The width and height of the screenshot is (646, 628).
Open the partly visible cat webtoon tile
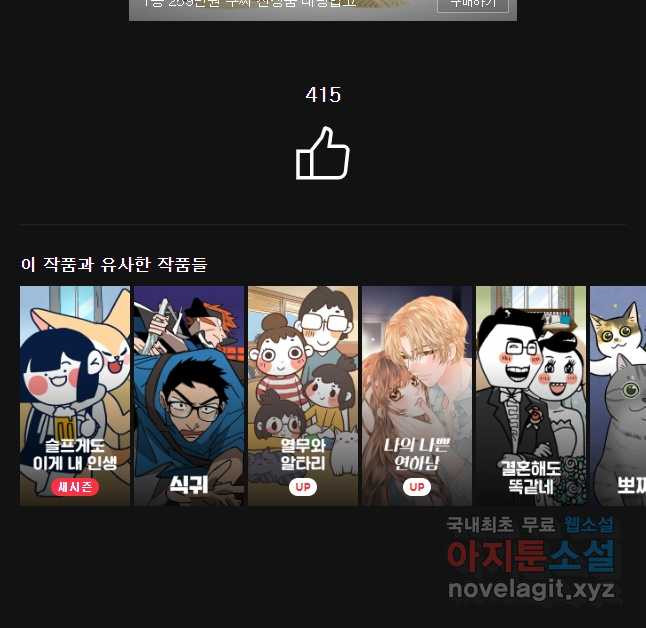(x=618, y=395)
